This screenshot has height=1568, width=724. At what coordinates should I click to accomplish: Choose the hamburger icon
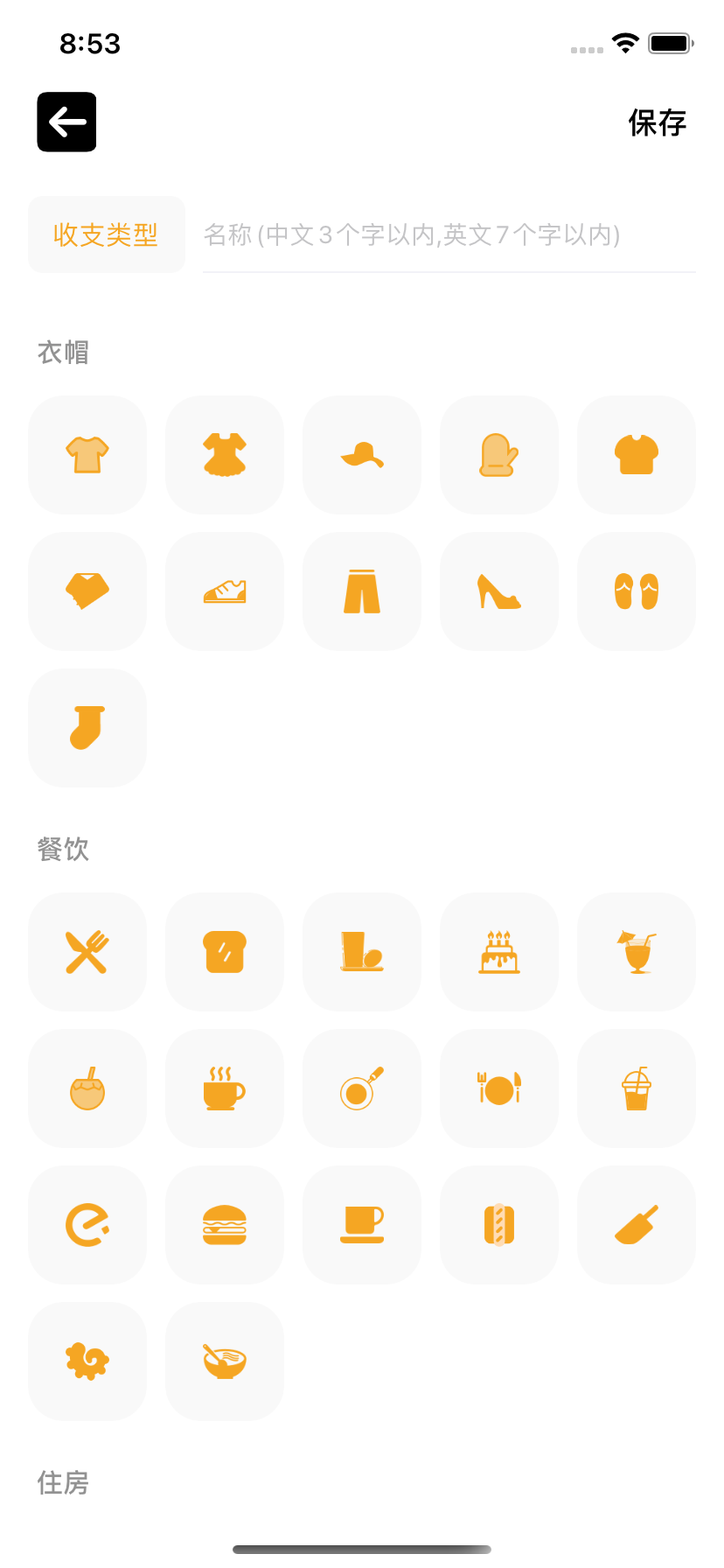click(x=225, y=1225)
